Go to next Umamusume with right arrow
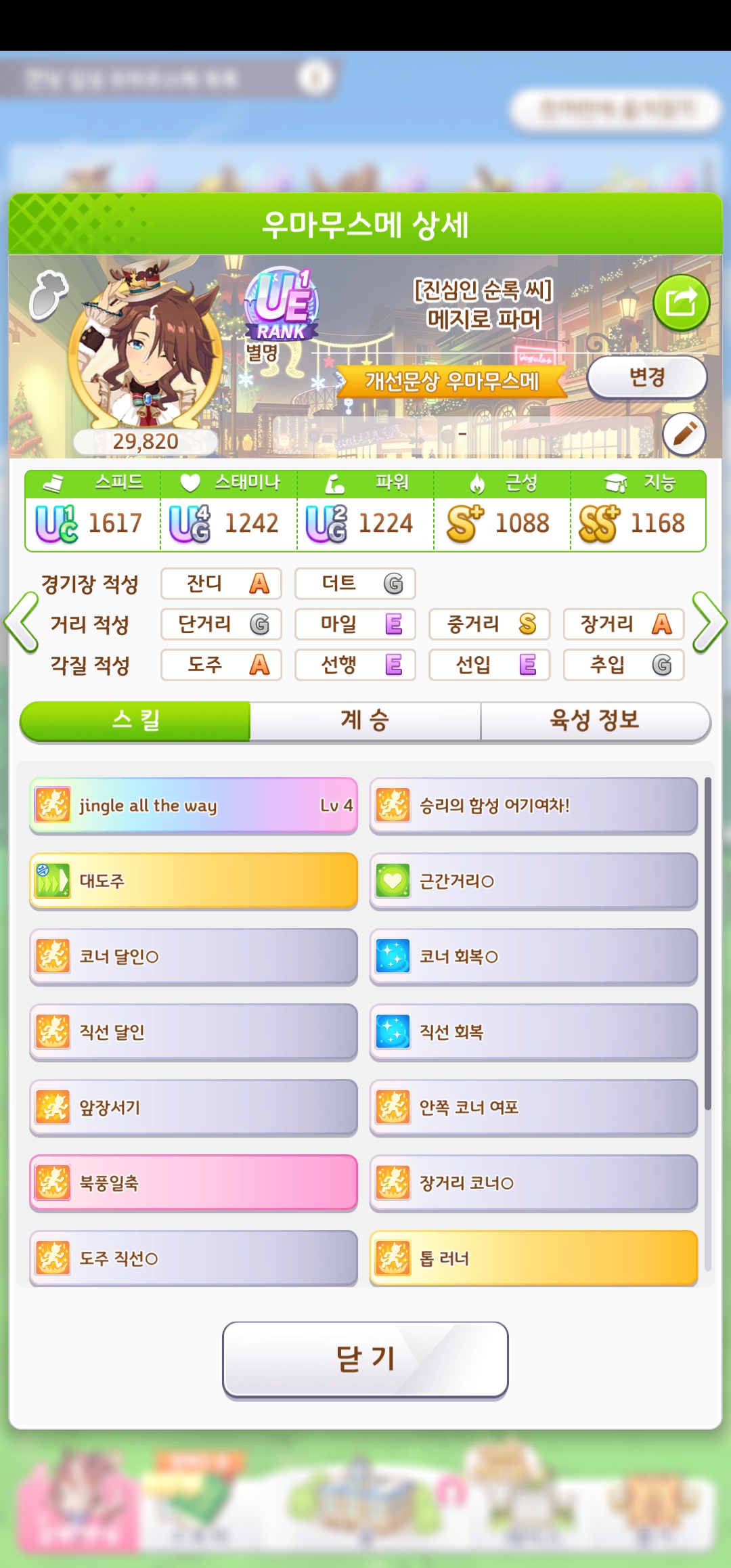The width and height of the screenshot is (731, 1568). click(709, 623)
